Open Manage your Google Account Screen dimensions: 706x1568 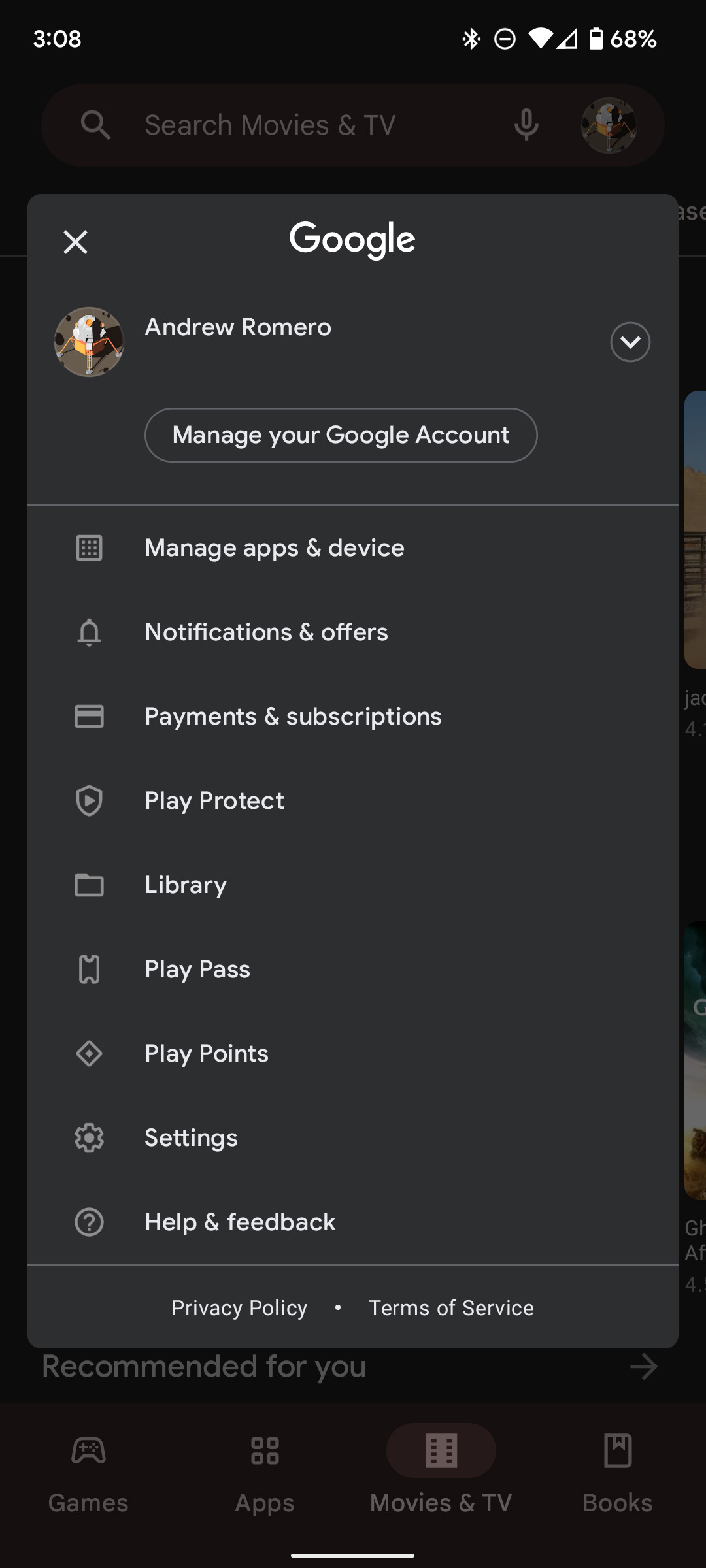(341, 435)
